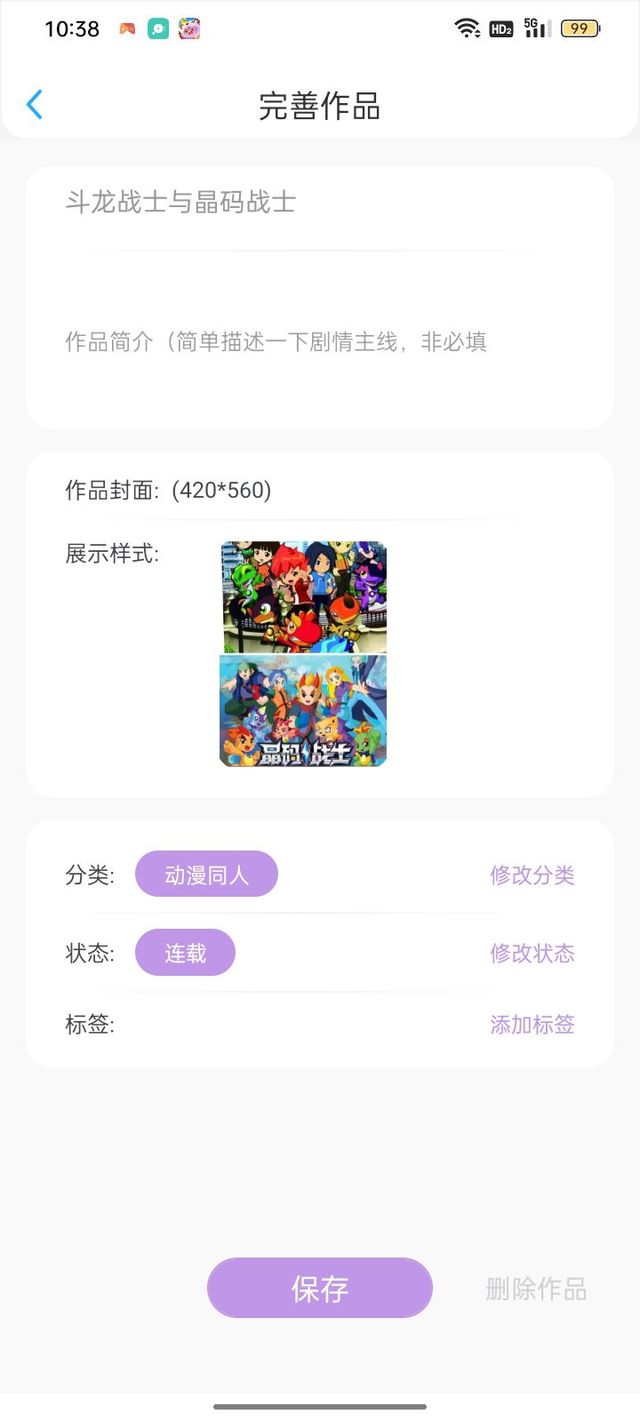Image resolution: width=640 pixels, height=1422 pixels.
Task: Tap 修改分类 to change category
Action: 532,875
